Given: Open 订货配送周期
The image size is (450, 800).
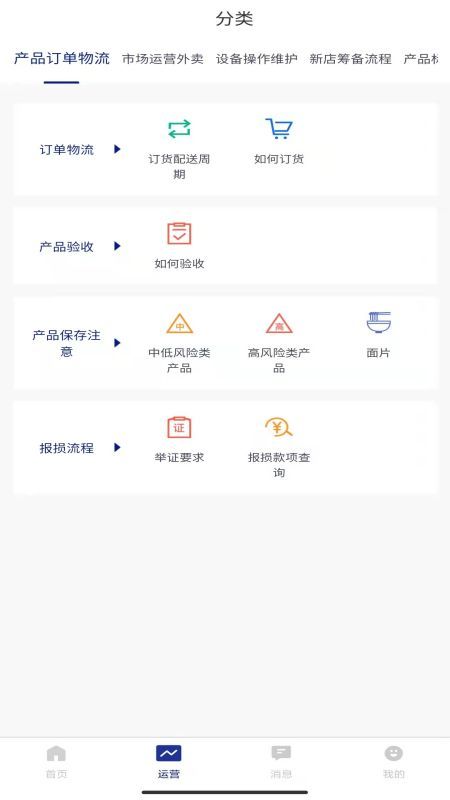Looking at the screenshot, I should click(x=179, y=149).
